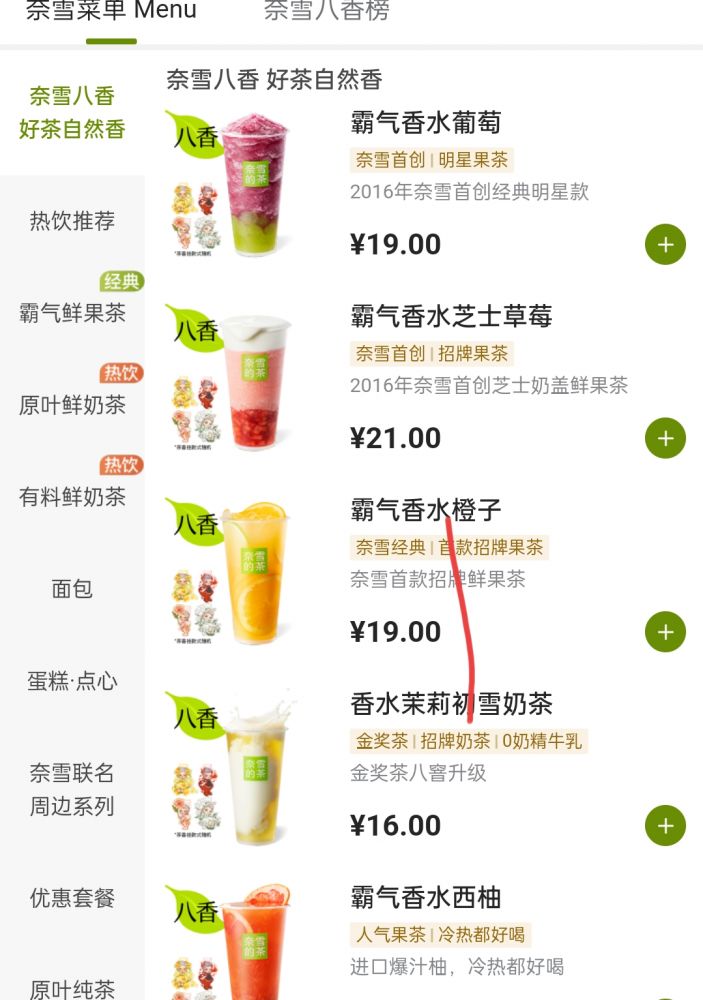This screenshot has width=703, height=1000.
Task: Add 香水茉莉初雪奶茶 to the cart
Action: (665, 826)
